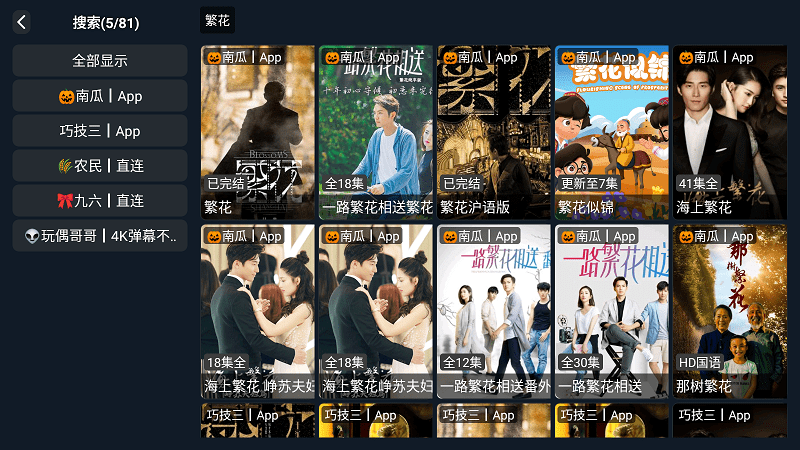The width and height of the screenshot is (800, 450).
Task: Choose the 玩偶哥哥 | 4K弹幕 source
Action: (100, 236)
